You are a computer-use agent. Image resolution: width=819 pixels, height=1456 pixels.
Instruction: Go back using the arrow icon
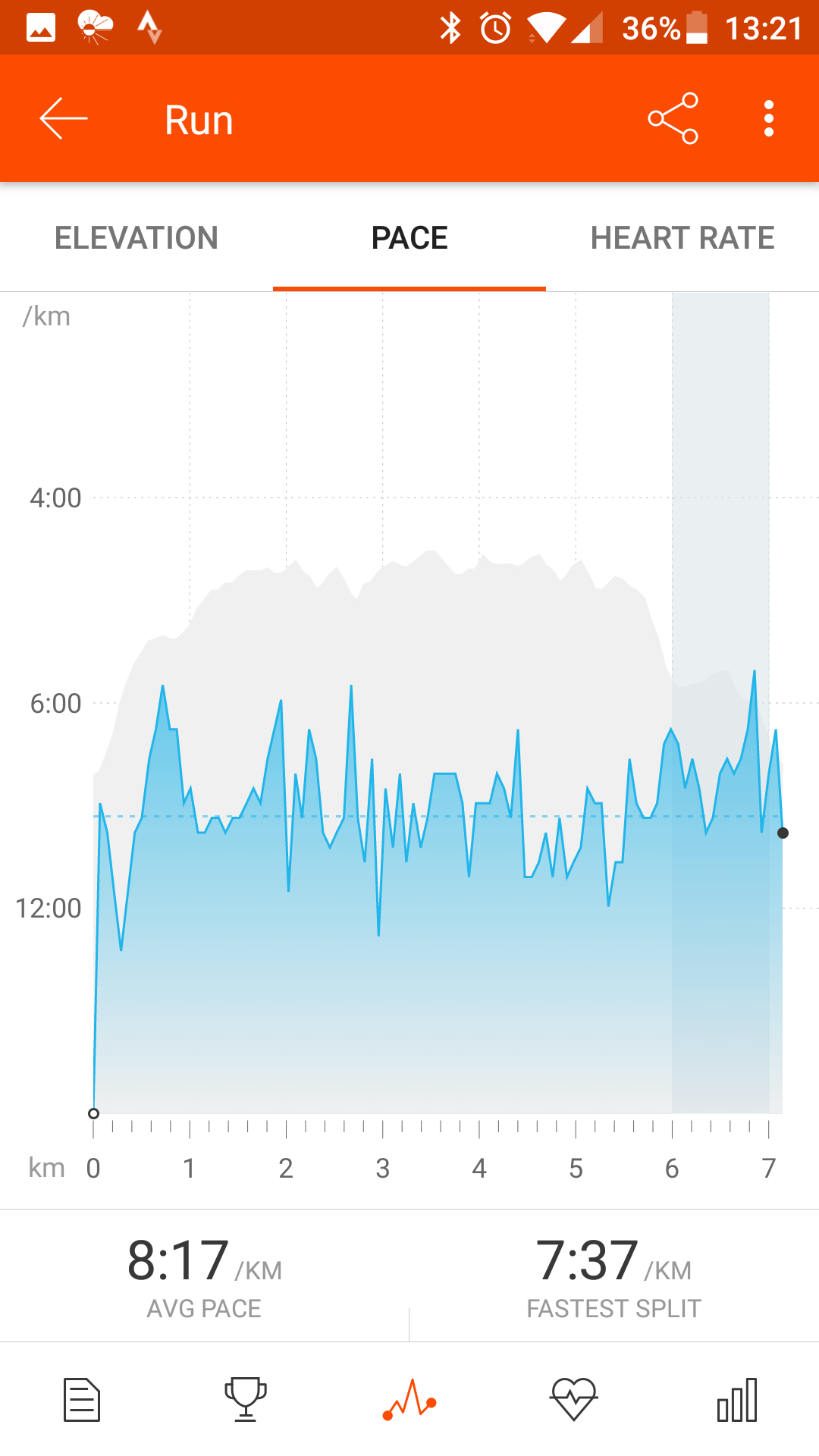pyautogui.click(x=64, y=119)
